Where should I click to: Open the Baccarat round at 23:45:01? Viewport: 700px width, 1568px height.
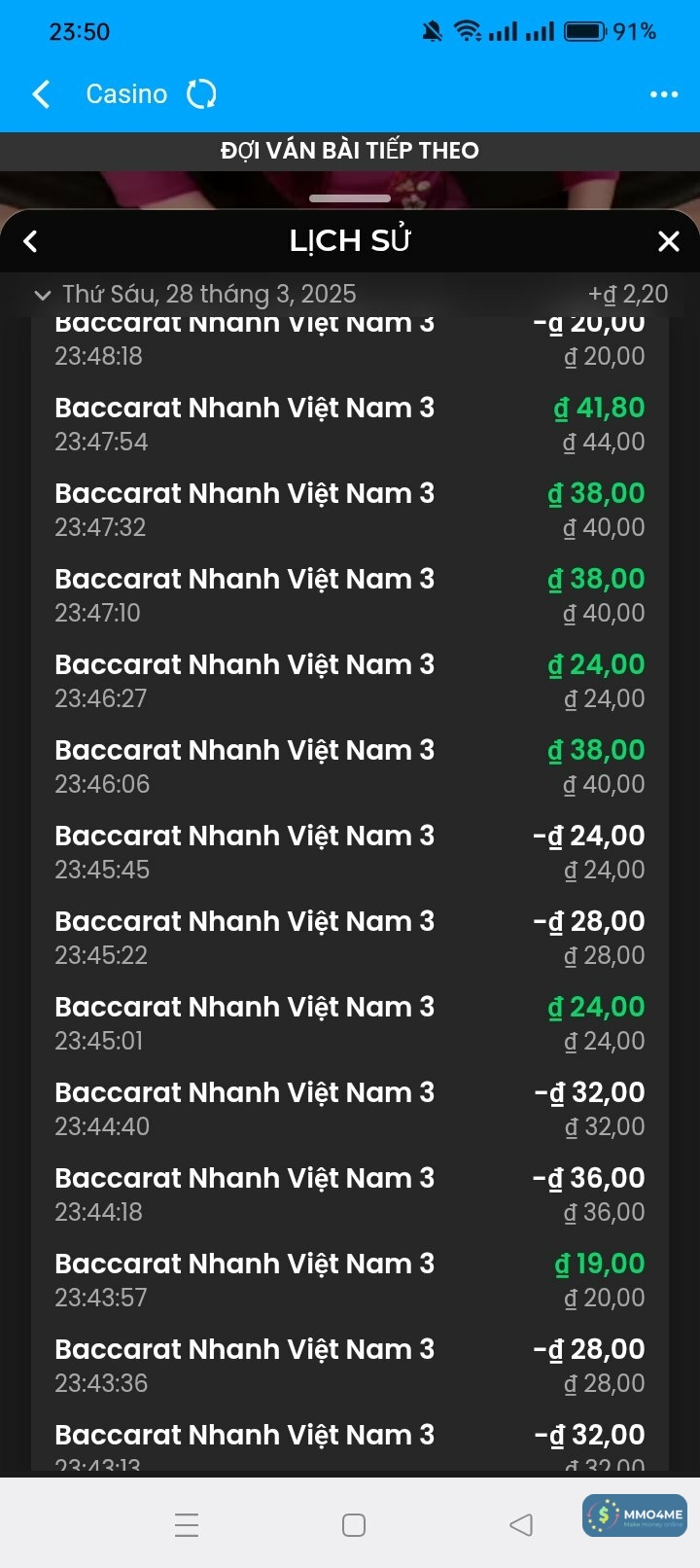point(349,1023)
